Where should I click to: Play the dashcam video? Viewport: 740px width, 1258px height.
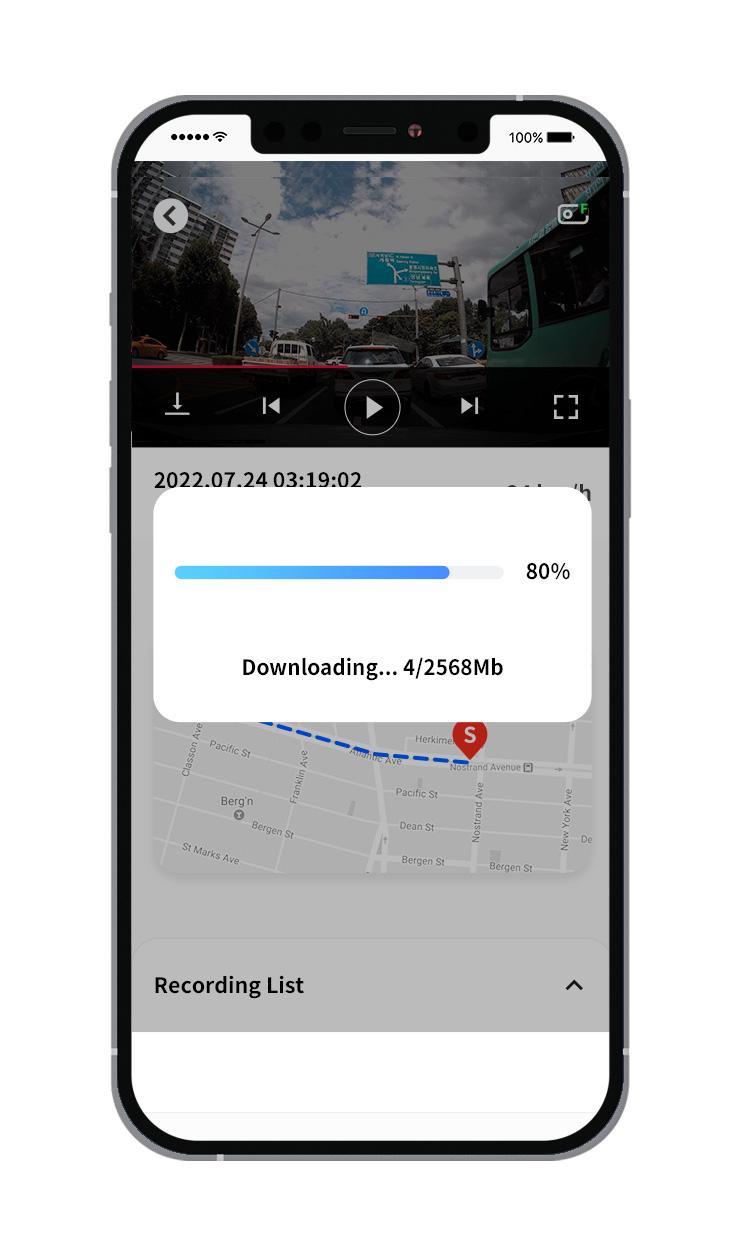372,407
